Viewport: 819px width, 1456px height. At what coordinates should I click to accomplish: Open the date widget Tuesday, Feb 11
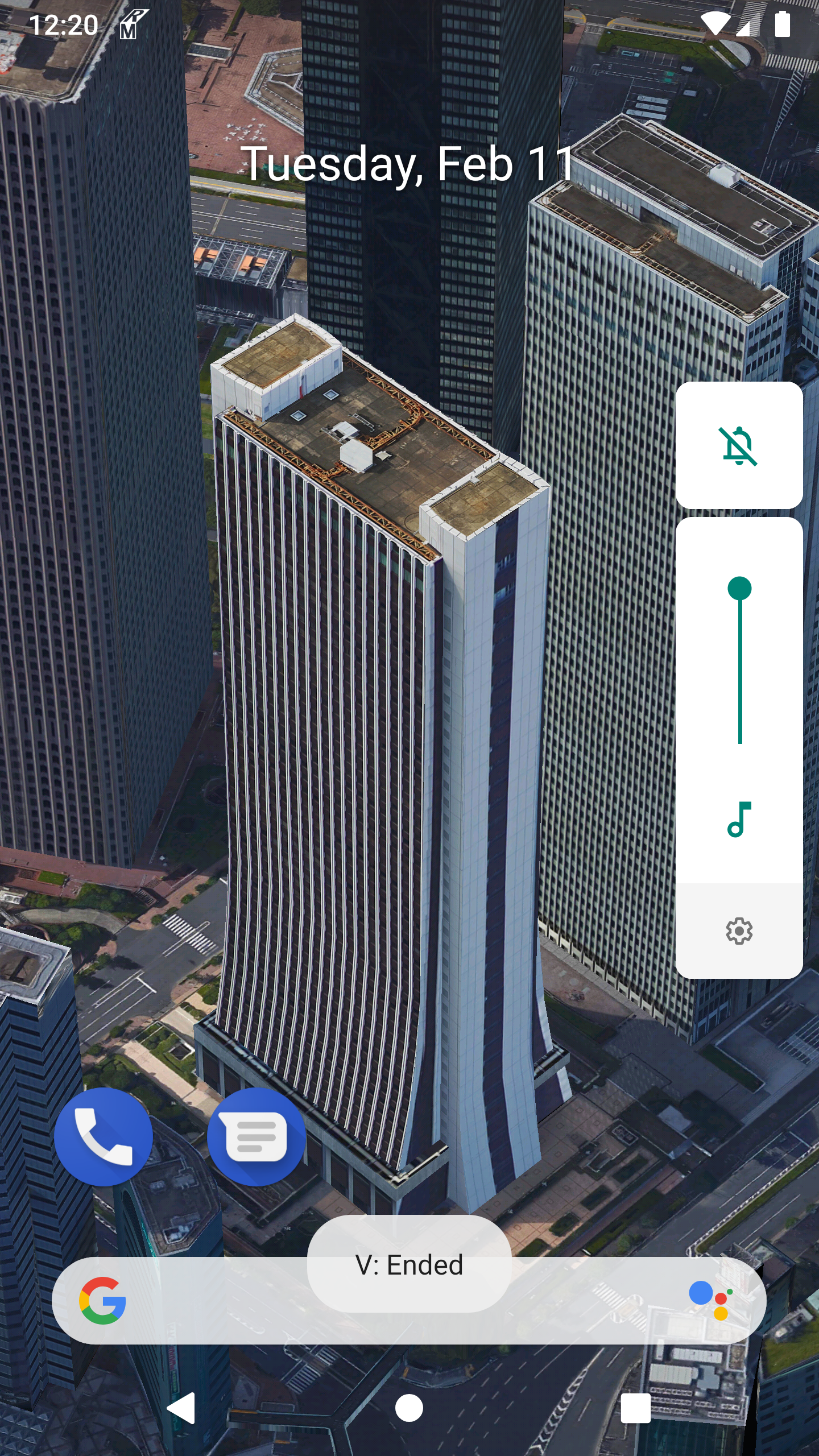pos(409,164)
